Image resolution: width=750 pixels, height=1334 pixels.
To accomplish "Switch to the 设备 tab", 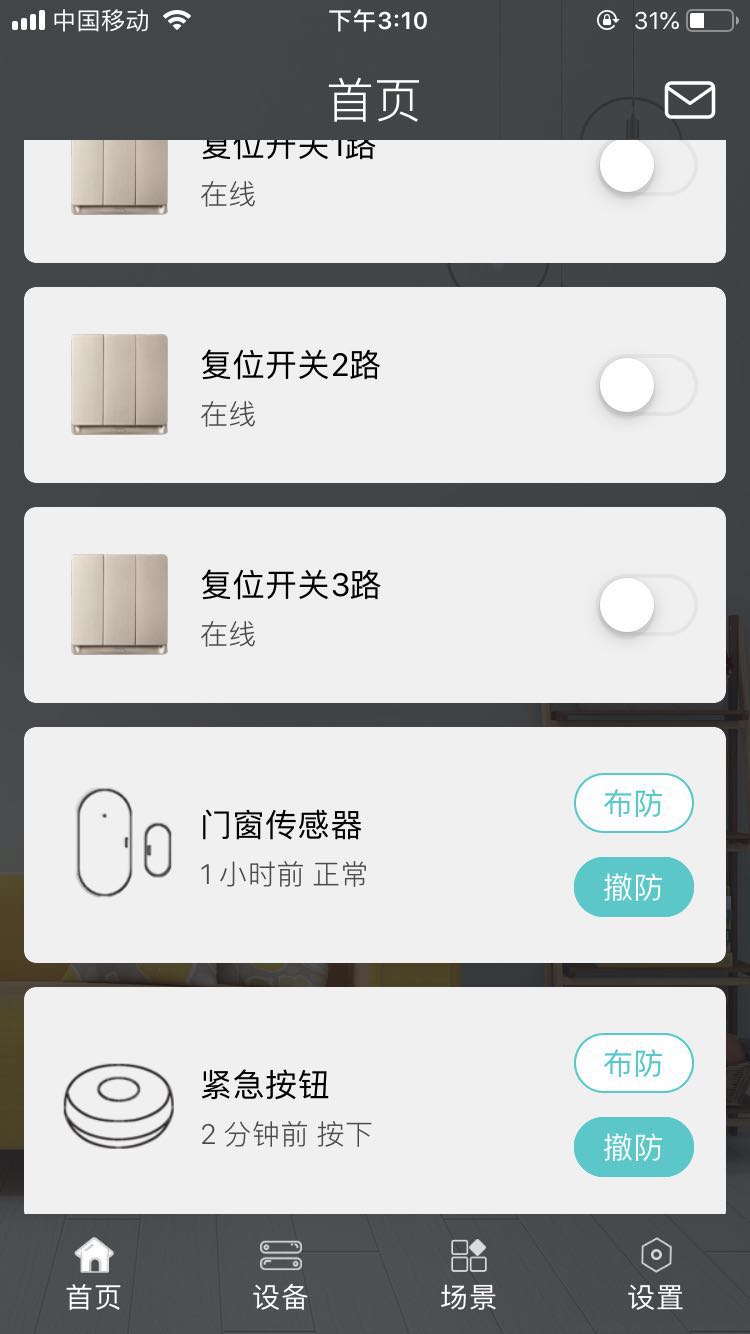I will [281, 1273].
